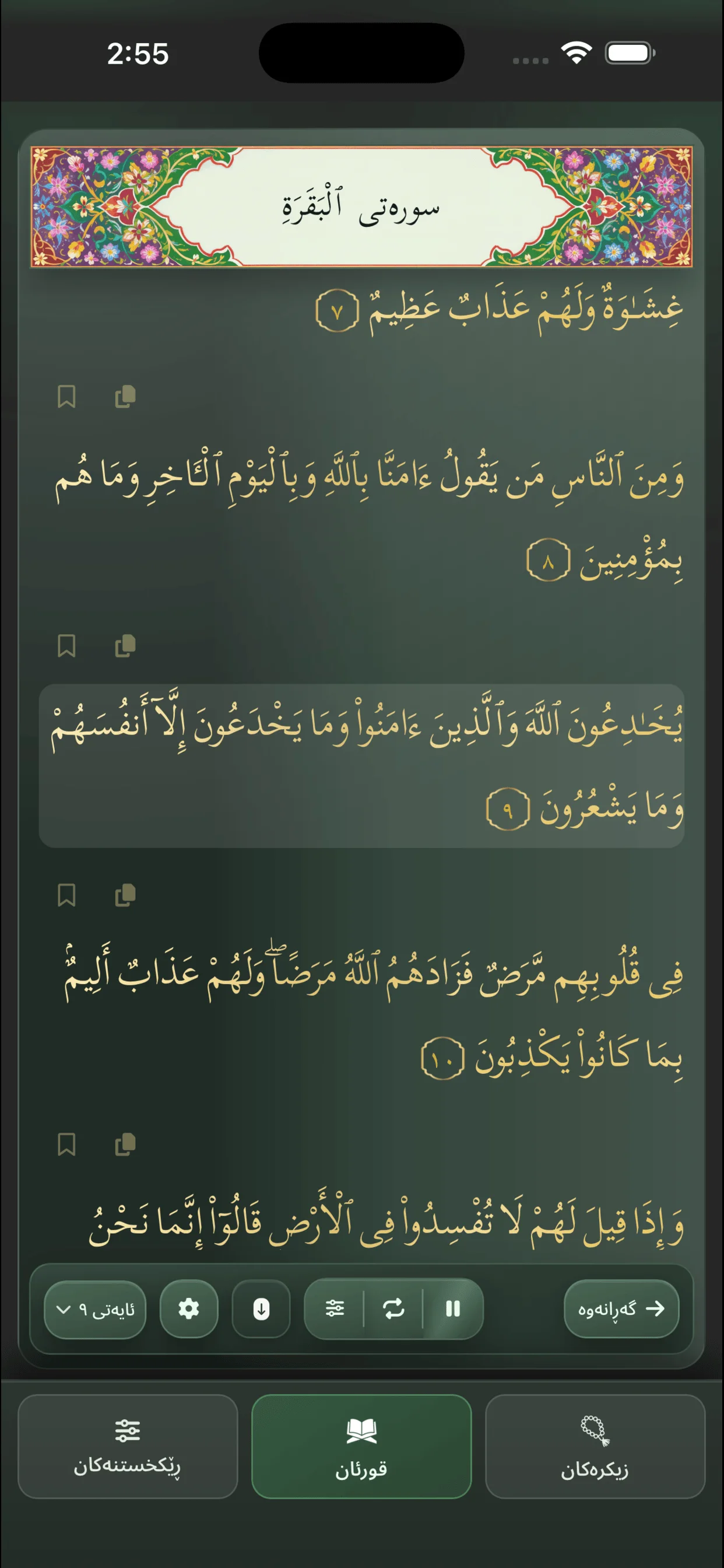Bookmark verse 8 of Al-Baqarah
This screenshot has height=1568, width=724.
pos(67,396)
